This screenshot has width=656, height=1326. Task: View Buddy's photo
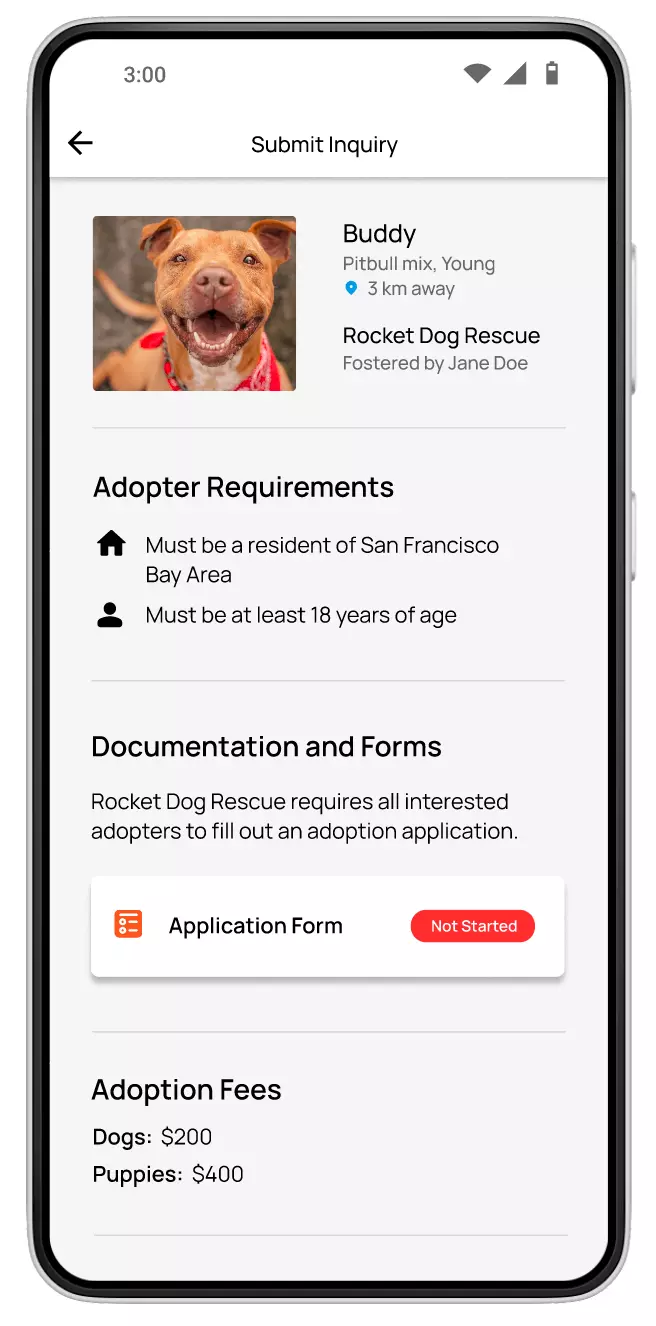(194, 303)
